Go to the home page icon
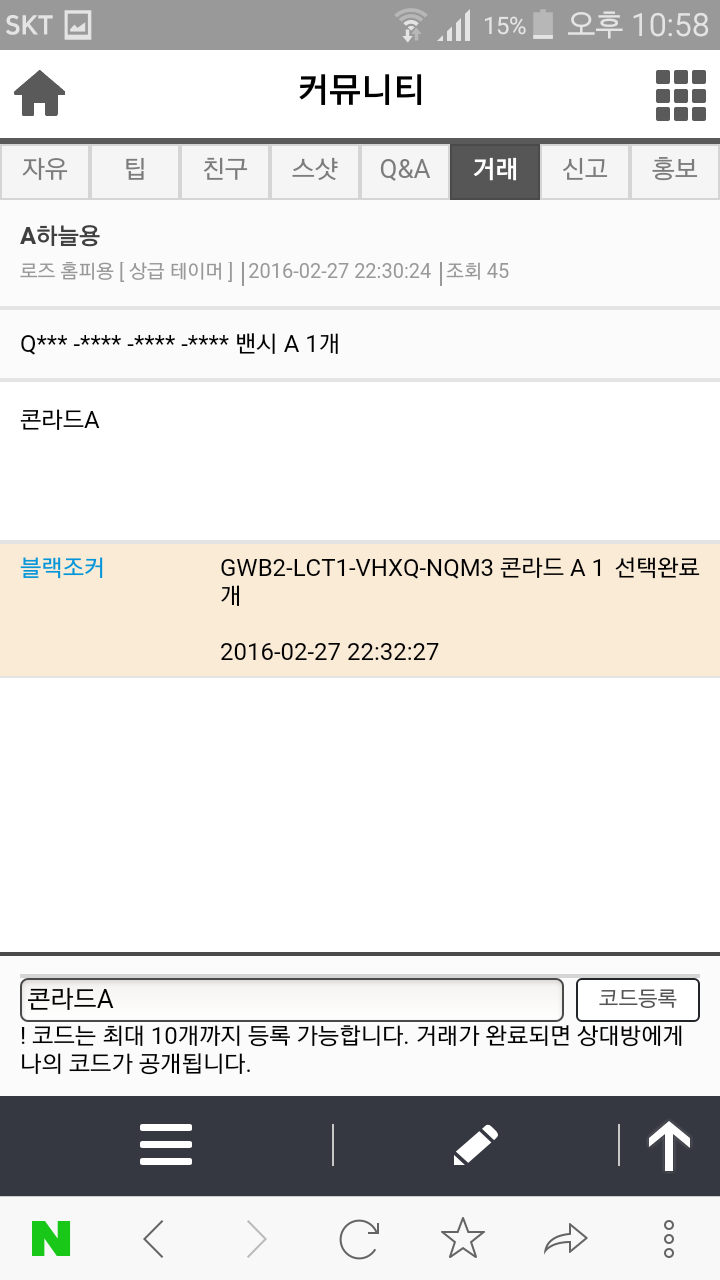 coord(40,94)
